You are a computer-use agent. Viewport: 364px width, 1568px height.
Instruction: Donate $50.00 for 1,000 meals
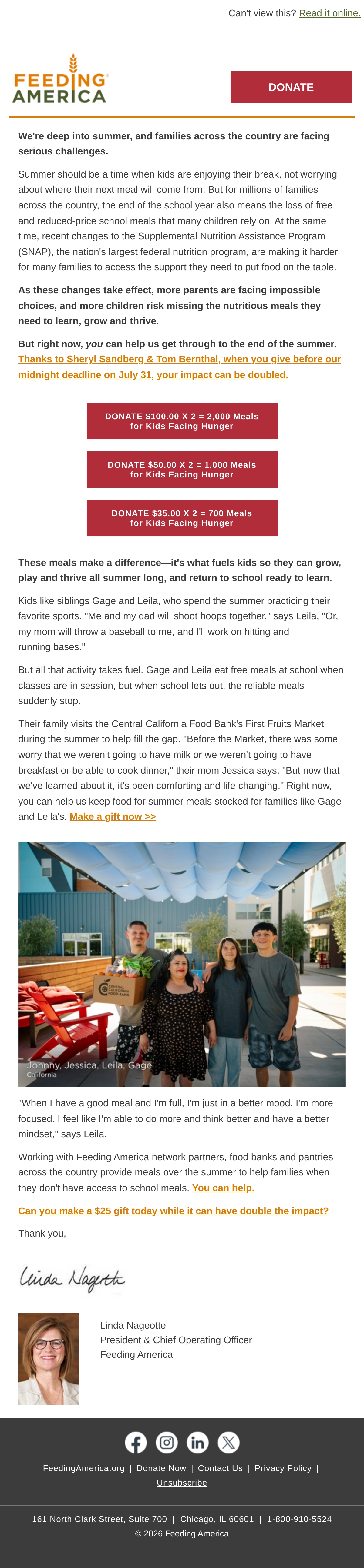pos(182,469)
